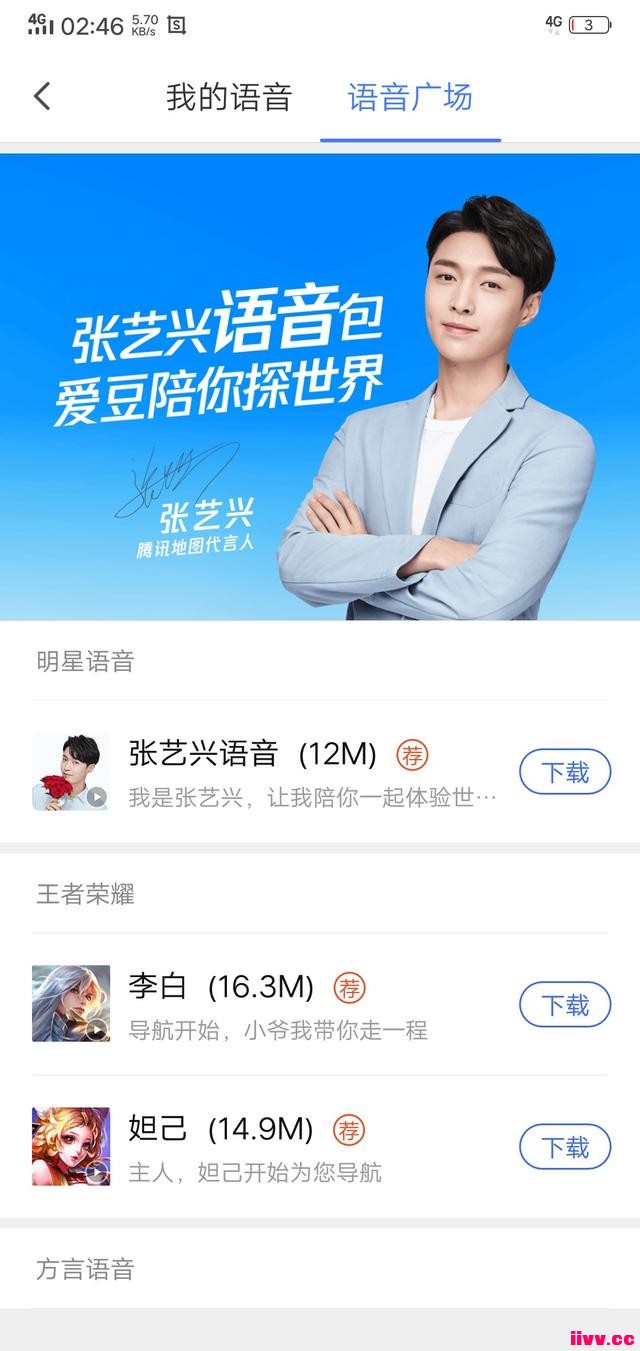Switch to the 我的语音 tab

[x=229, y=98]
